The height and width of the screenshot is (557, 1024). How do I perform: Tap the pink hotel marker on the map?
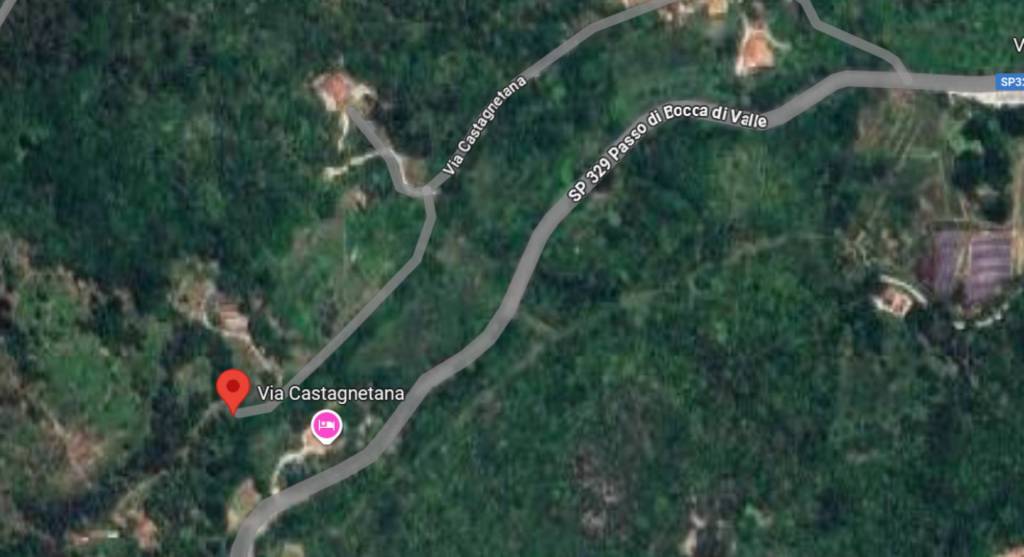pos(326,428)
